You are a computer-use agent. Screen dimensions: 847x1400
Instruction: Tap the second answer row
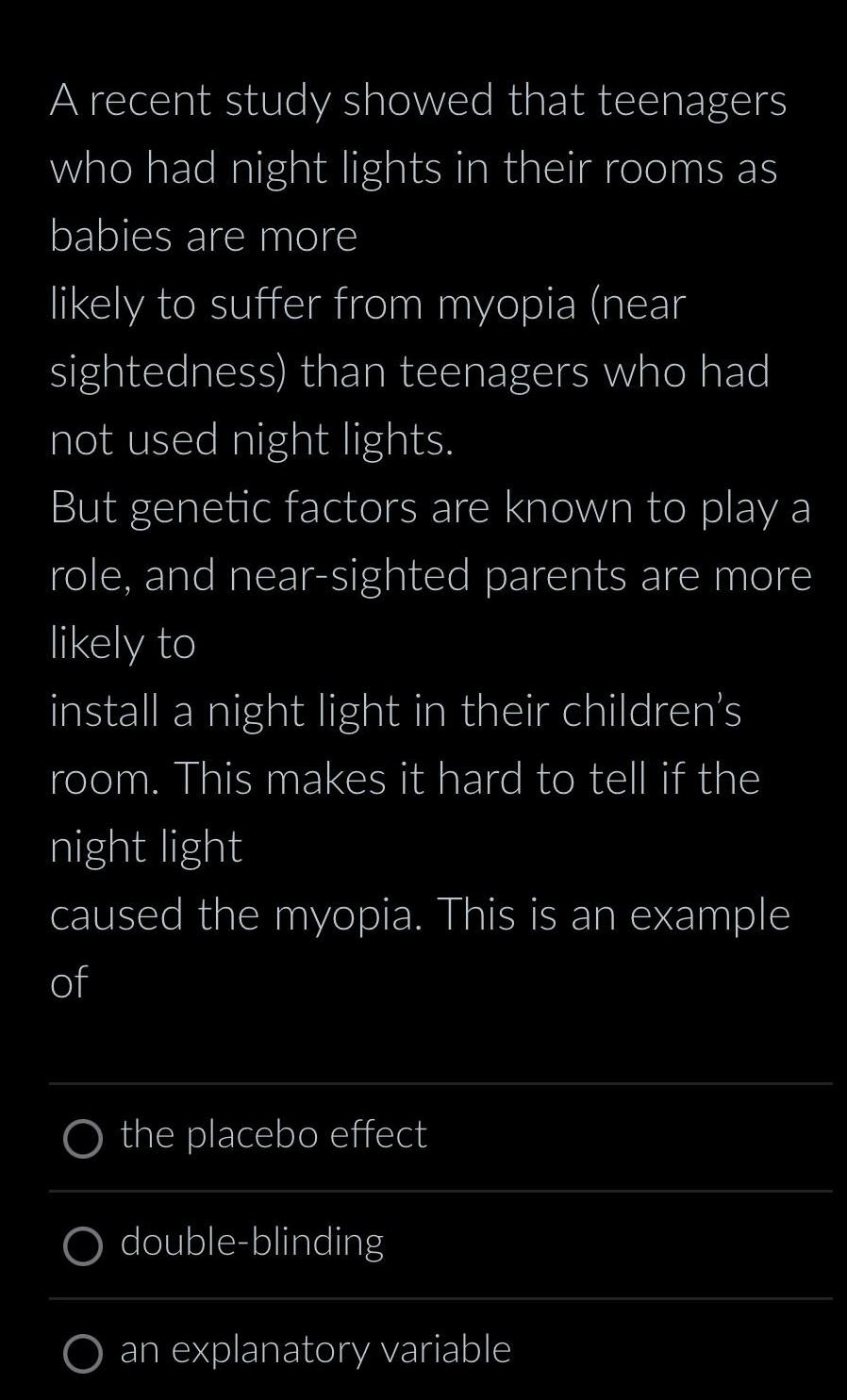tap(423, 1244)
